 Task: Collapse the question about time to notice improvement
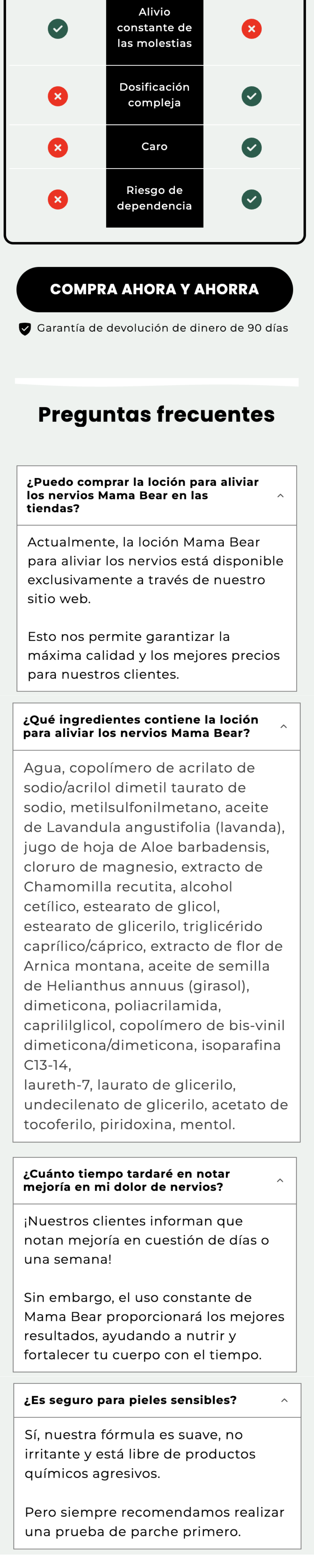tap(155, 1181)
